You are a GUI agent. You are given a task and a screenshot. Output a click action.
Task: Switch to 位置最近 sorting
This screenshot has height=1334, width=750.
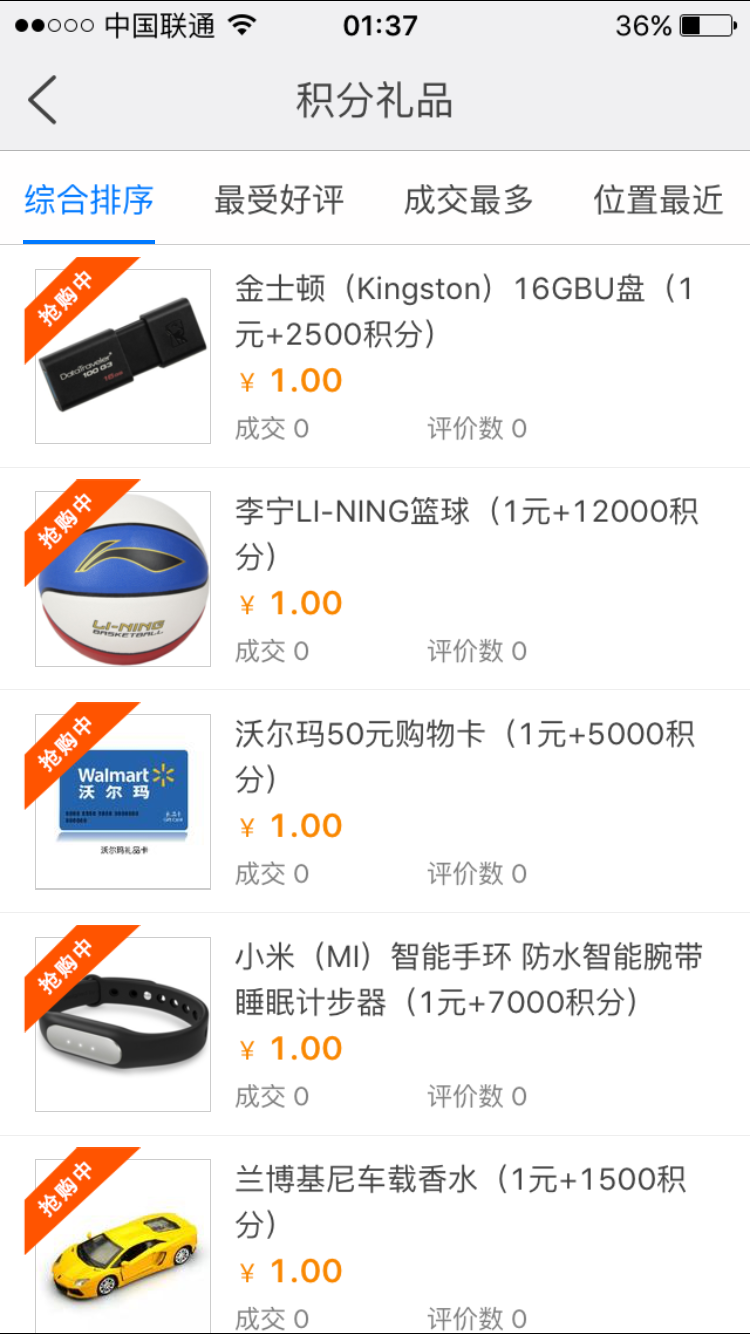coord(657,200)
